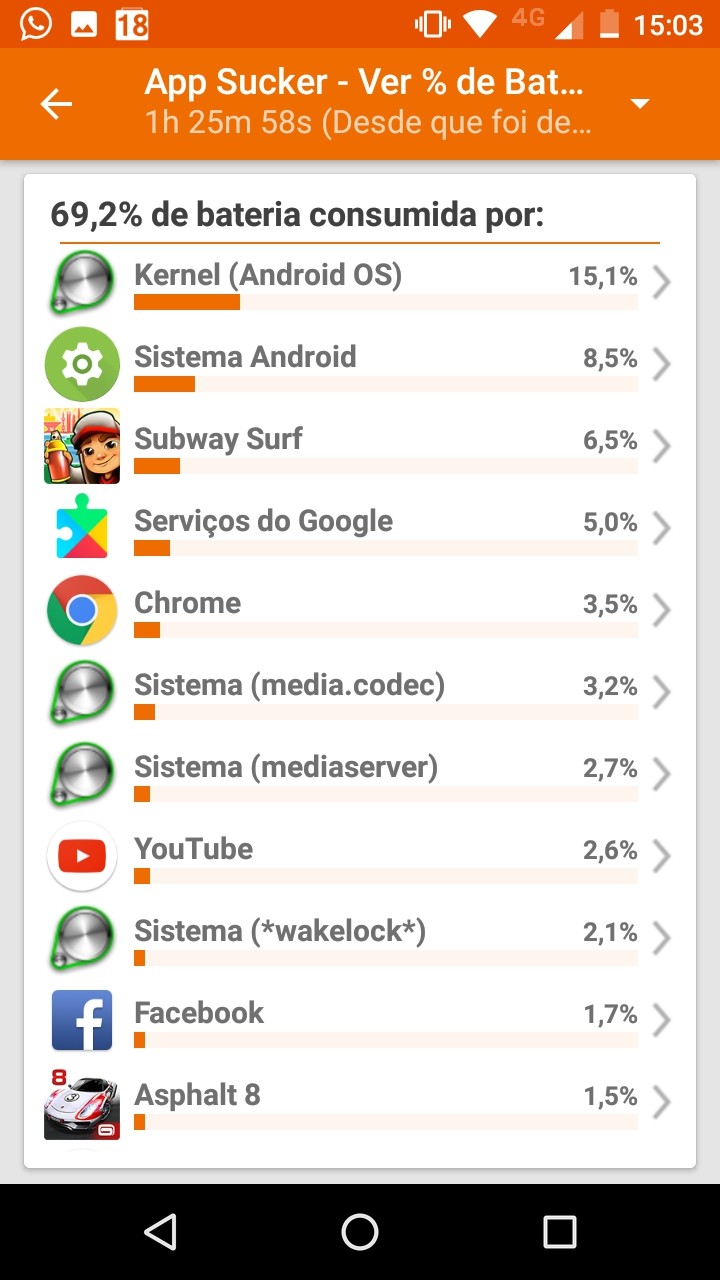This screenshot has height=1280, width=720.
Task: Open Sistema (*wakelock*) entry
Action: pyautogui.click(x=360, y=940)
